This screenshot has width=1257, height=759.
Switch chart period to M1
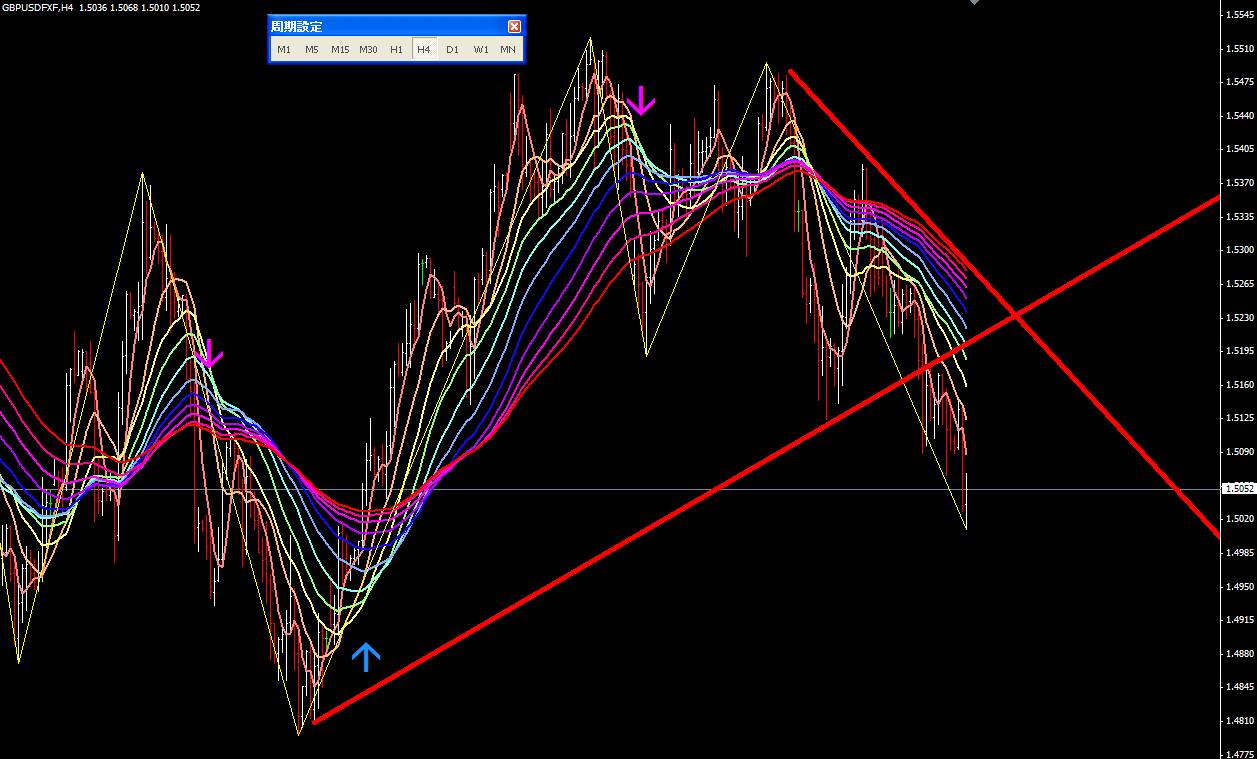pyautogui.click(x=284, y=49)
